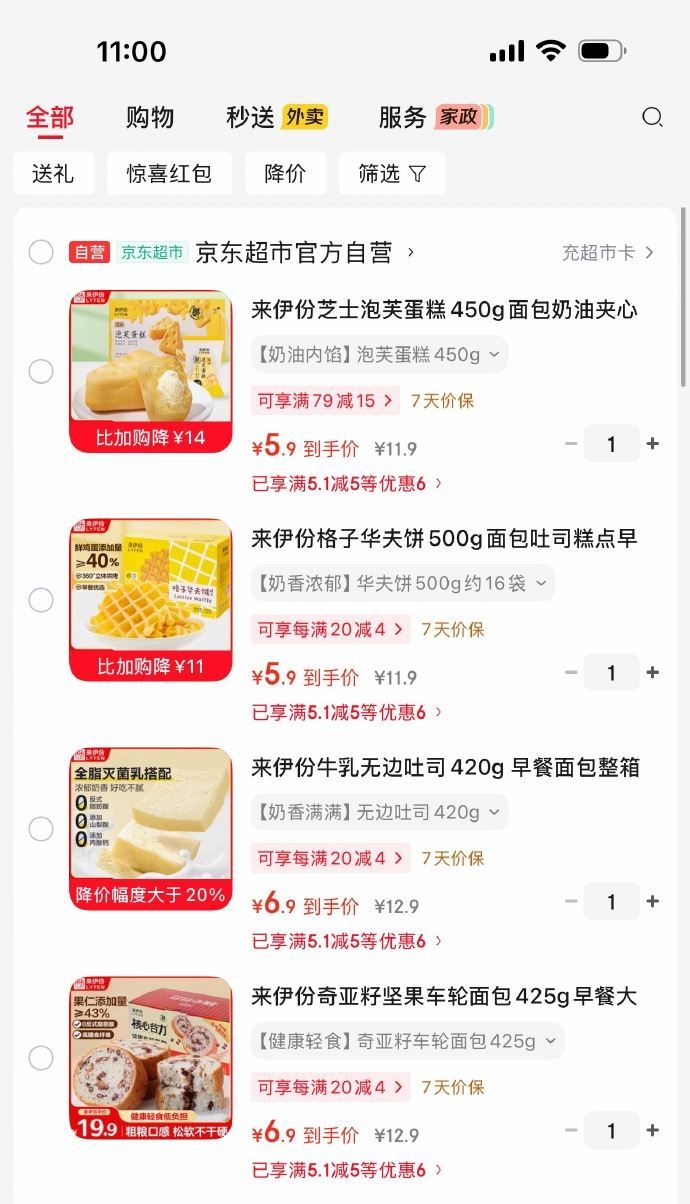
Task: Increase quantity of 奇亚籽车轮面包
Action: pos(653,1130)
